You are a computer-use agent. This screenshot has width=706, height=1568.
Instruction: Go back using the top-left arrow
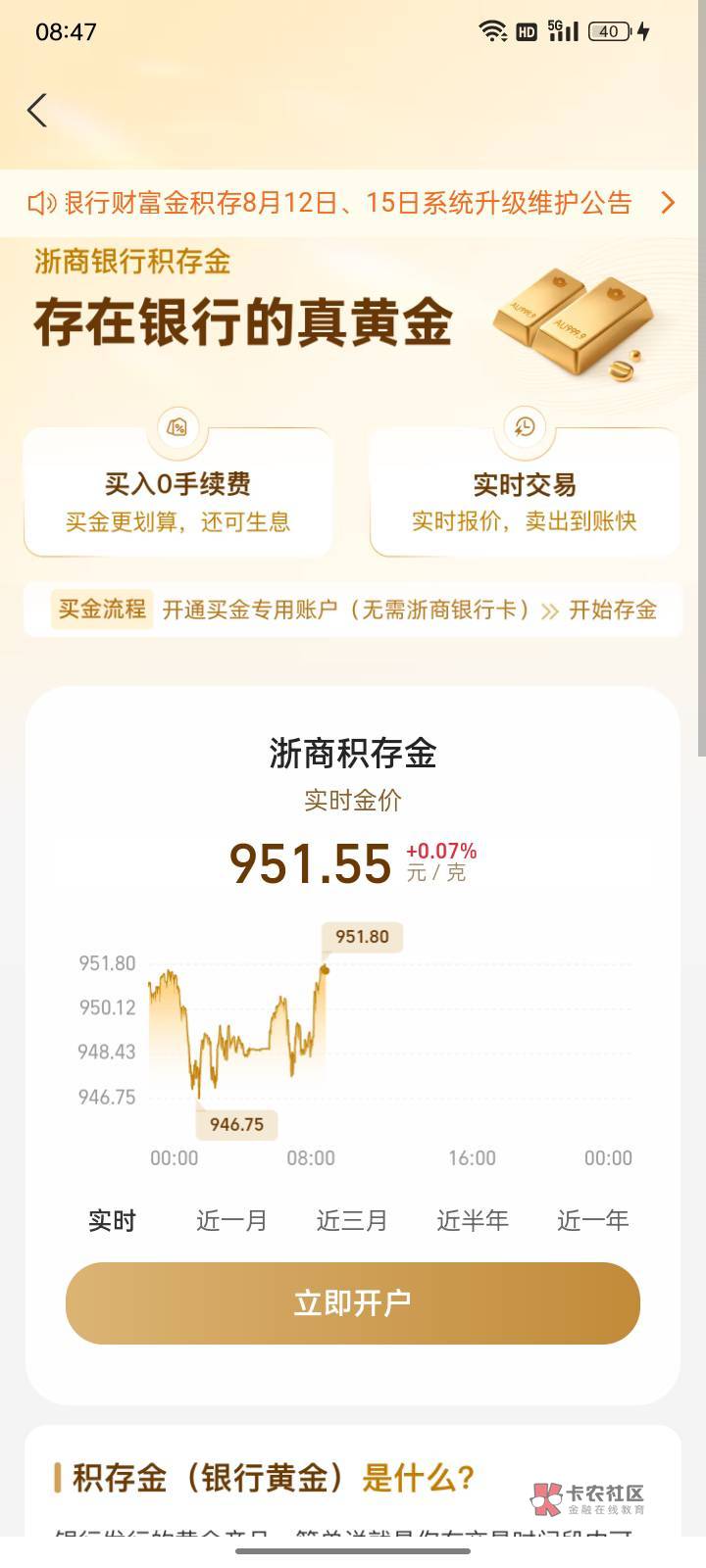(37, 110)
